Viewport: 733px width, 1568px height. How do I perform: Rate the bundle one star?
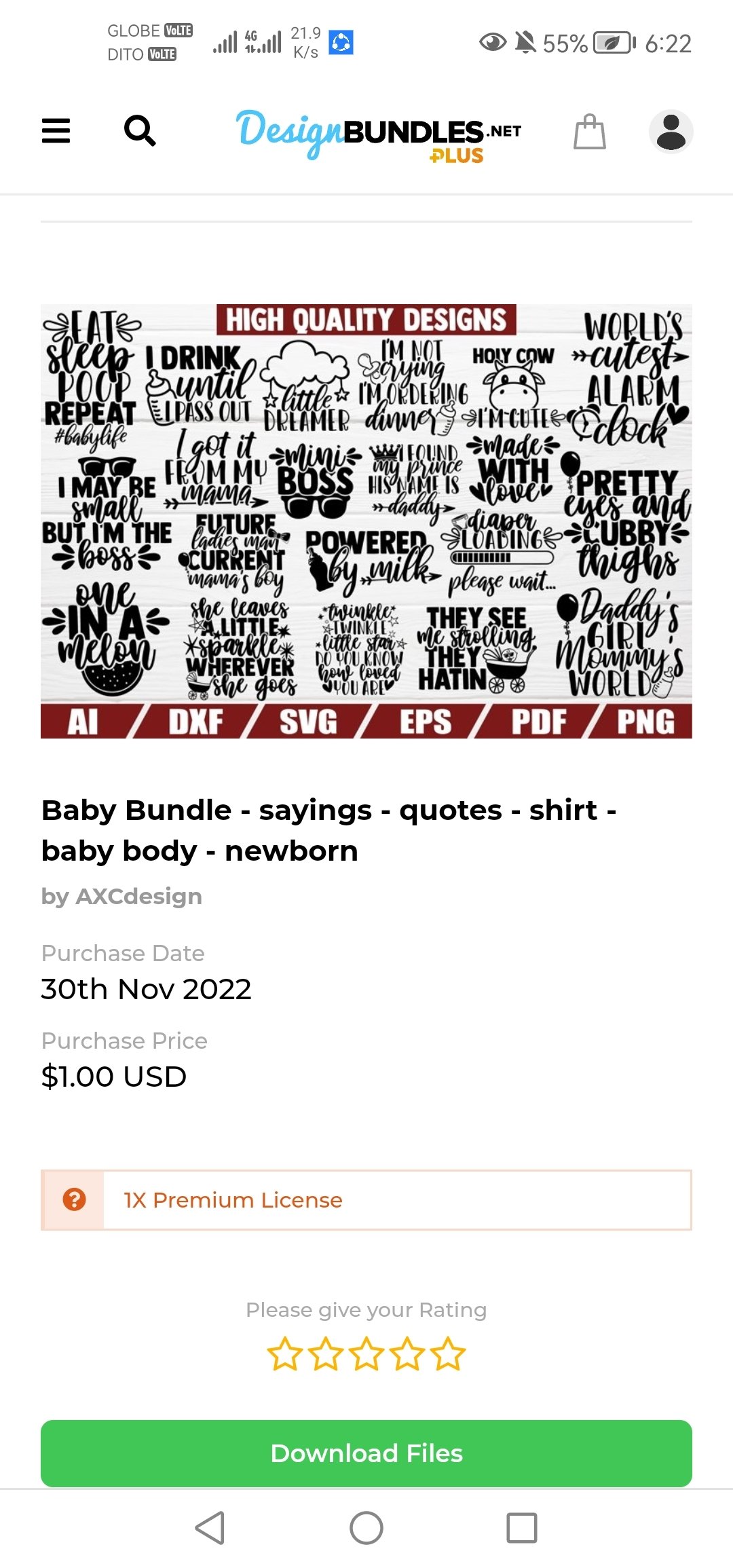click(x=284, y=1354)
